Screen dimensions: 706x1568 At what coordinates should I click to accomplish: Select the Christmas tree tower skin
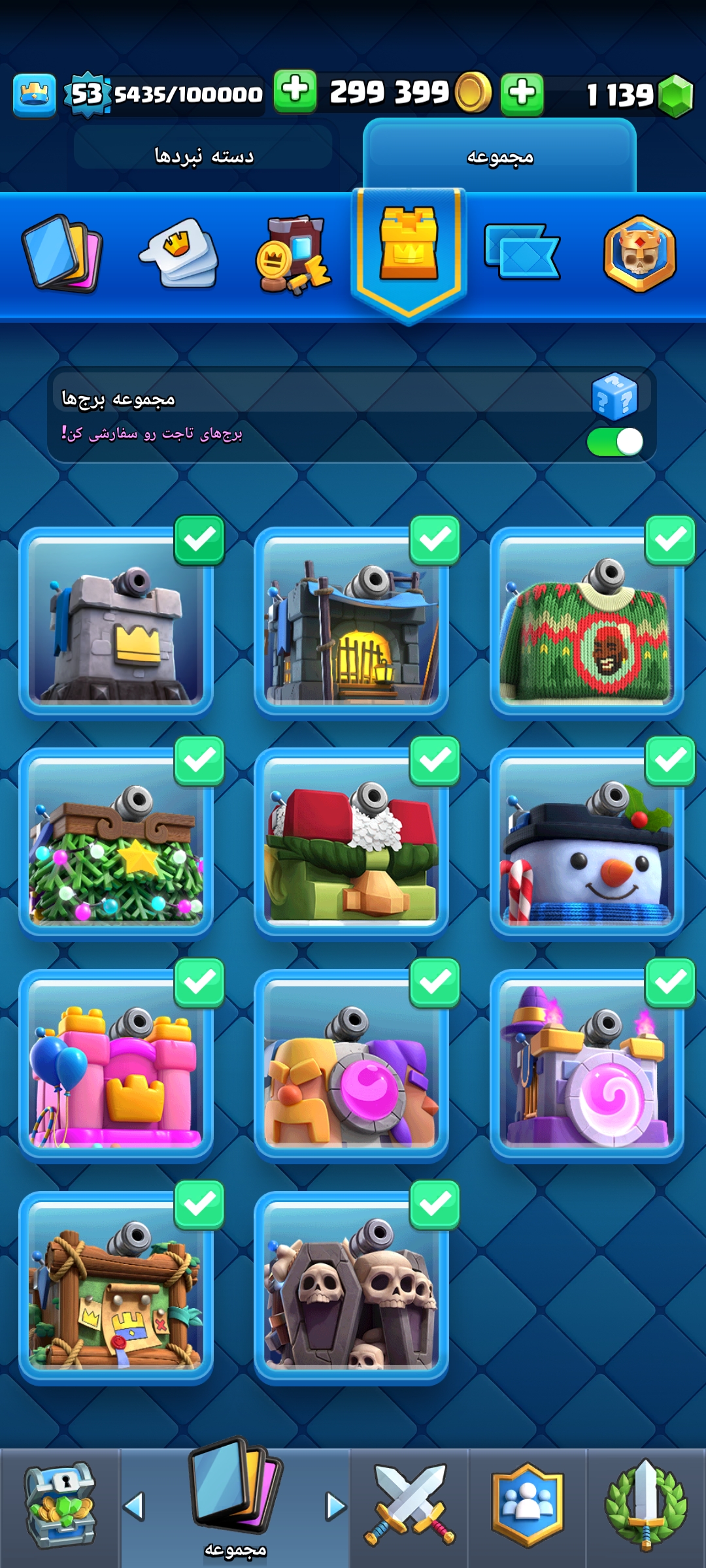click(116, 843)
